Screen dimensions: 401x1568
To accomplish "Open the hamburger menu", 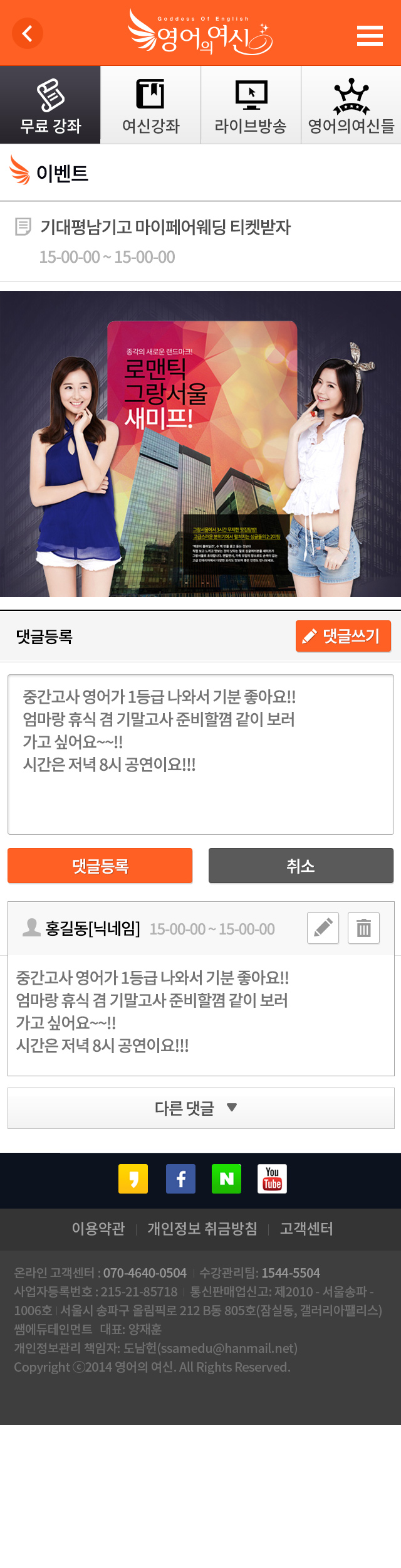I will tap(370, 36).
